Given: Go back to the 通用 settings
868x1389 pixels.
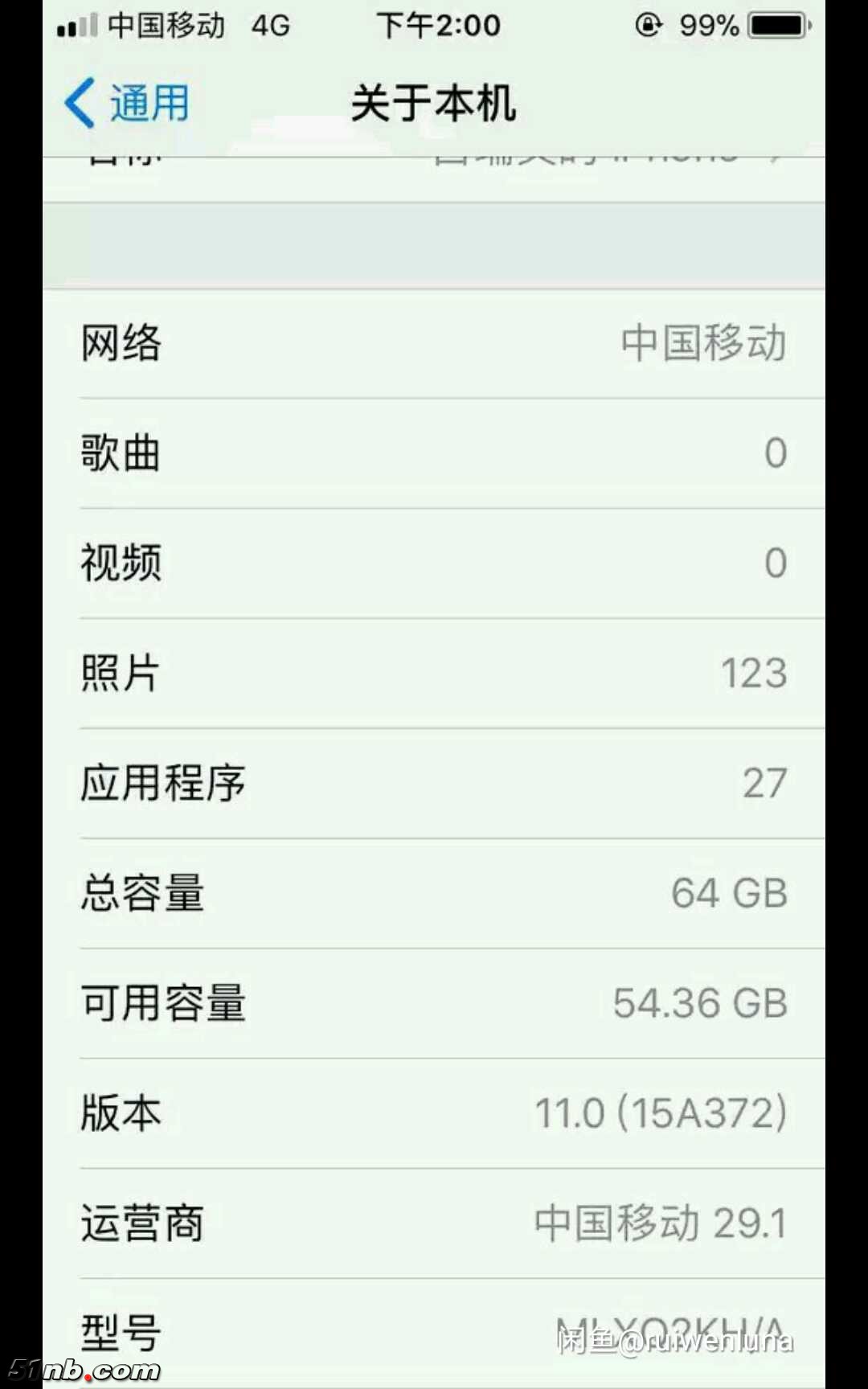Looking at the screenshot, I should pyautogui.click(x=127, y=104).
